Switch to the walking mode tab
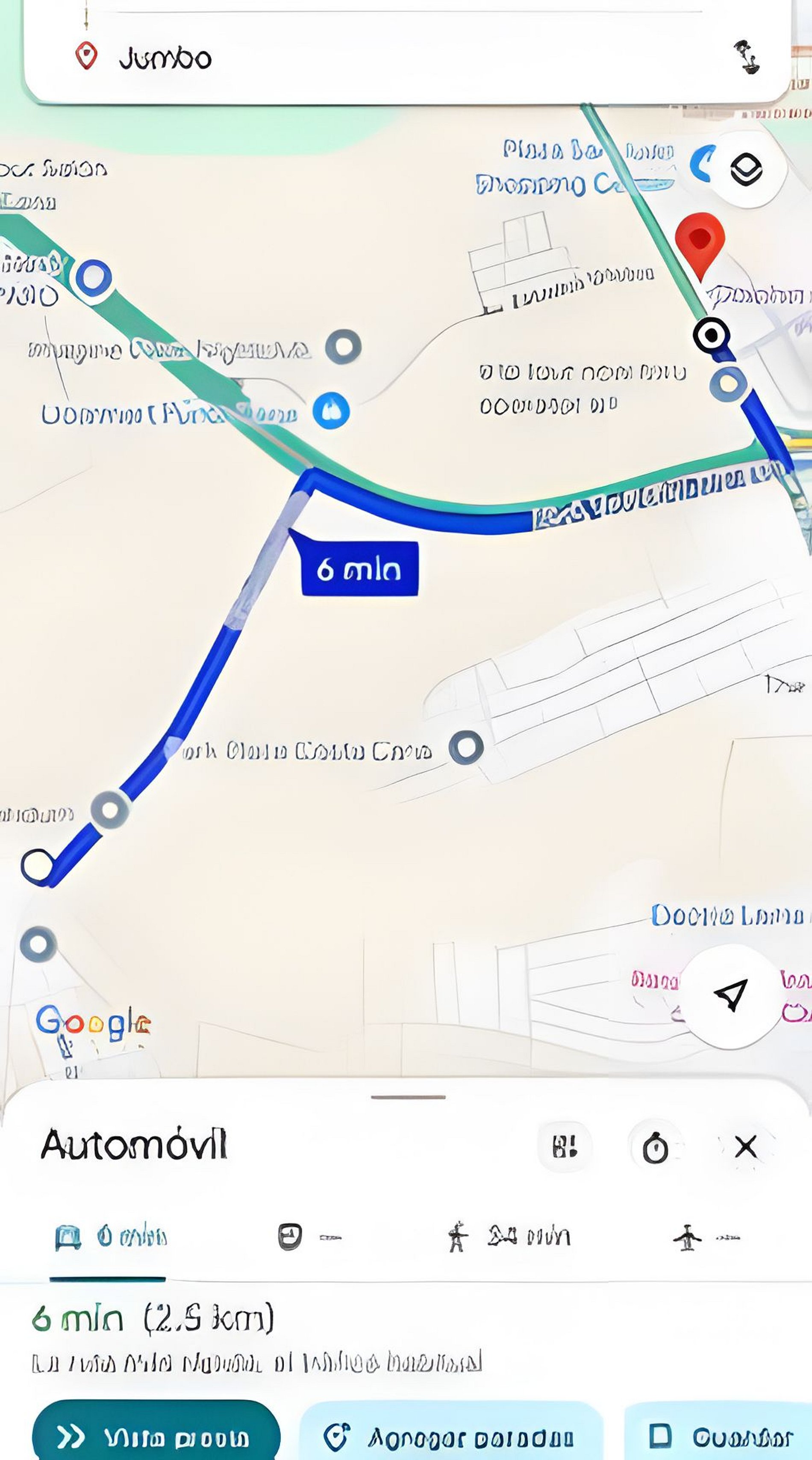 click(x=508, y=1237)
